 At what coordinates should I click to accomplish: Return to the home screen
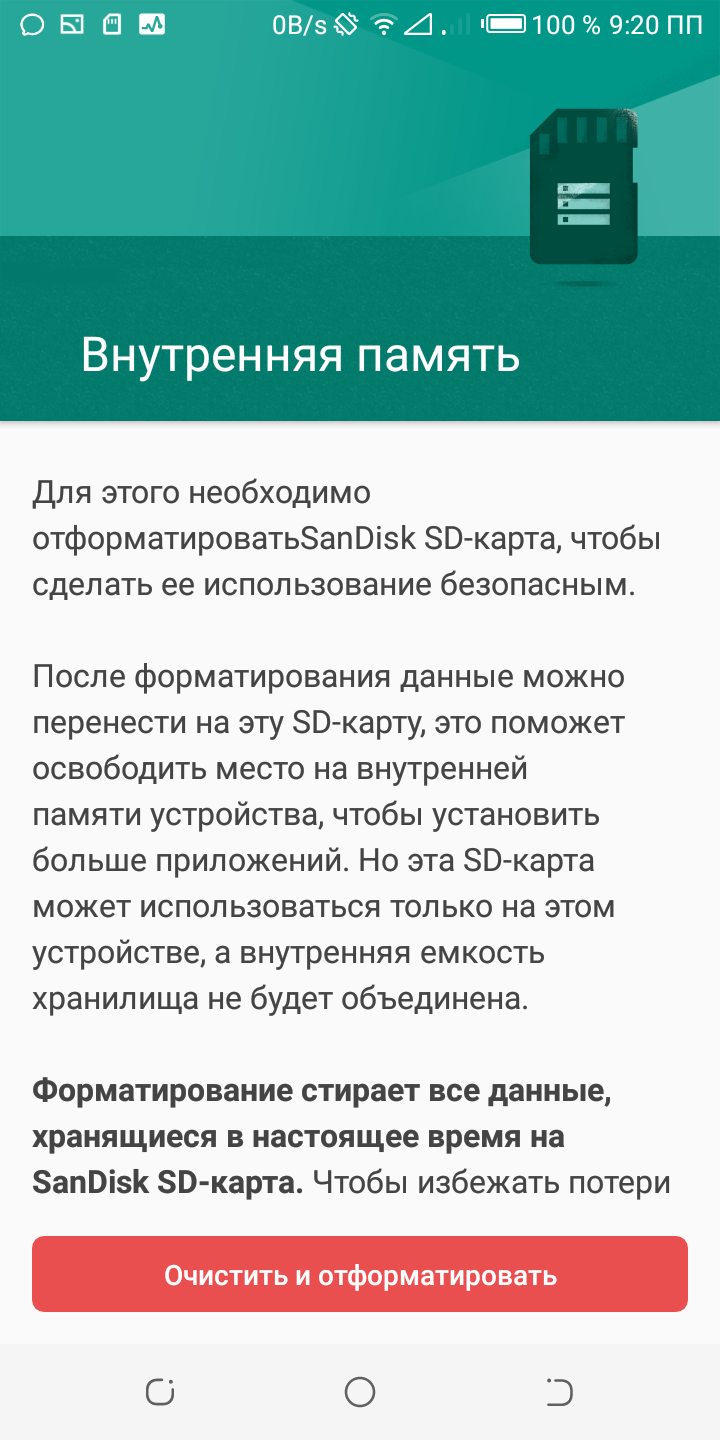(360, 1392)
